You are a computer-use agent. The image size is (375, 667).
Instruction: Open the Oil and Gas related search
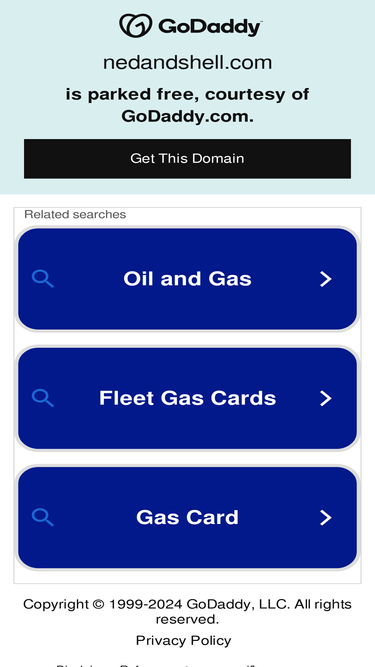[187, 279]
